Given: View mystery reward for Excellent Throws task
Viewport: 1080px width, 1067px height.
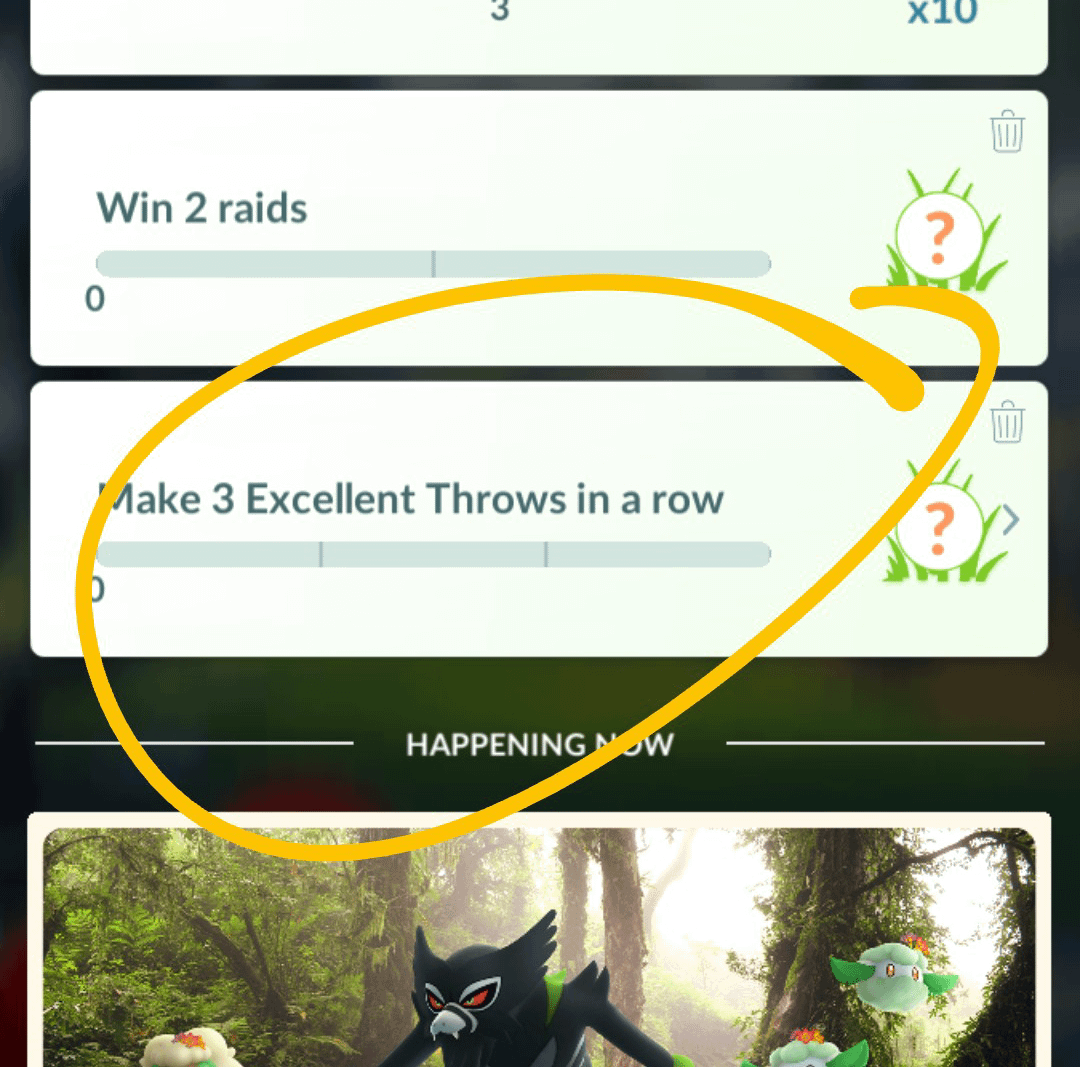Looking at the screenshot, I should click(937, 525).
